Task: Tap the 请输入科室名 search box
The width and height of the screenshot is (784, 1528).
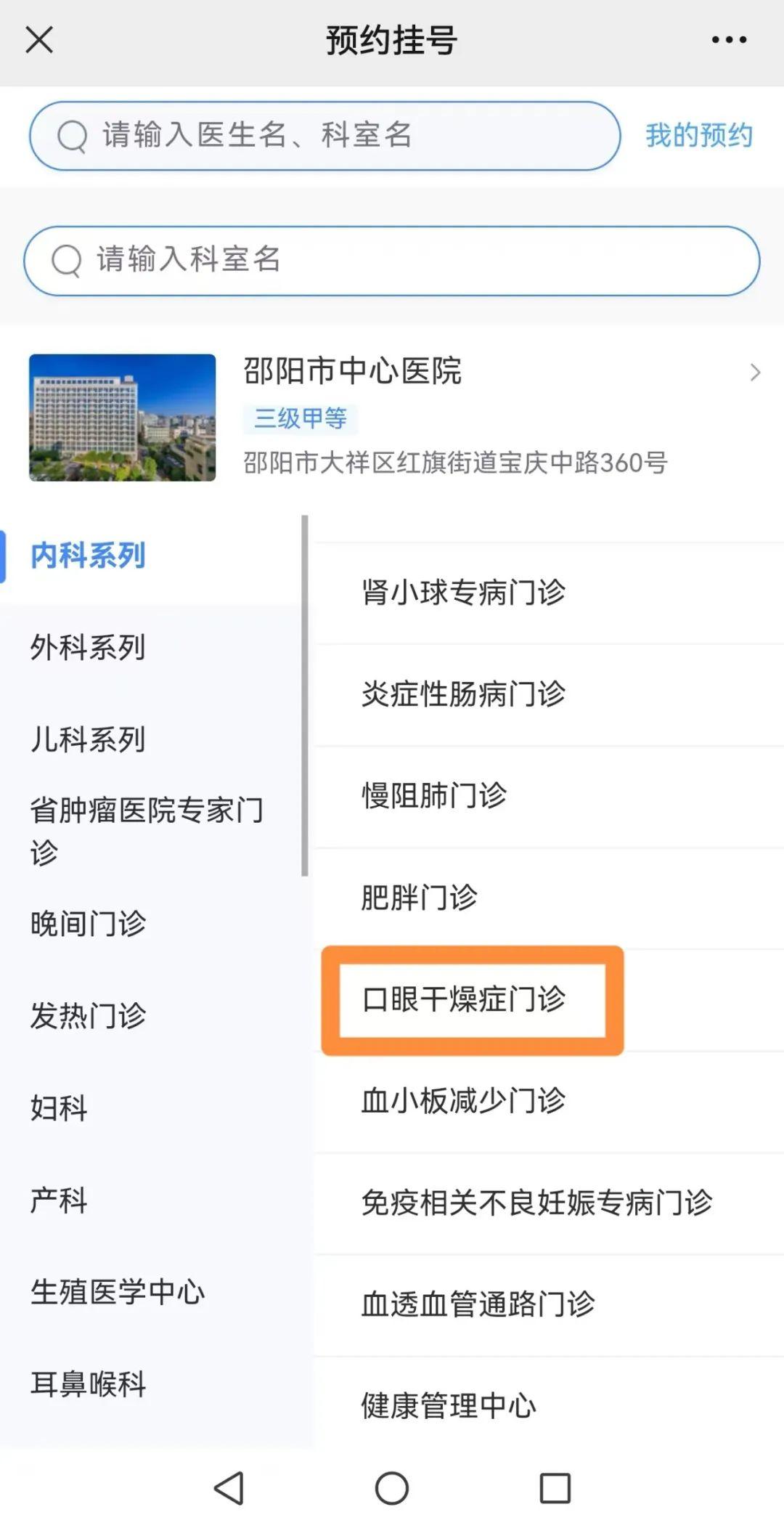Action: [x=392, y=260]
